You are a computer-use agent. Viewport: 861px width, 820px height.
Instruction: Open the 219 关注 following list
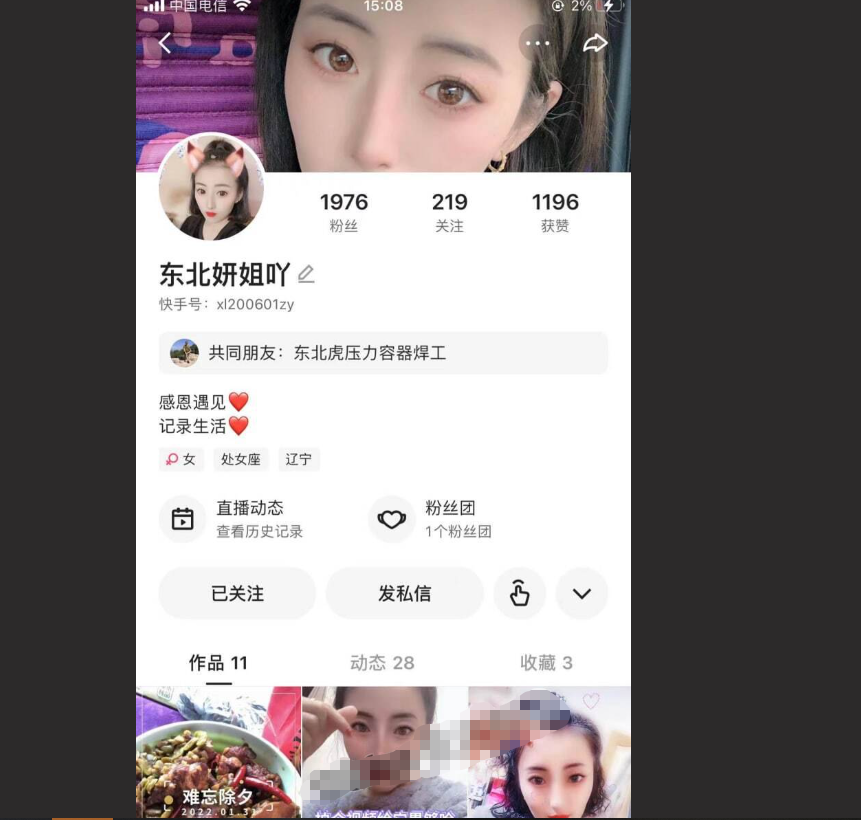point(449,212)
